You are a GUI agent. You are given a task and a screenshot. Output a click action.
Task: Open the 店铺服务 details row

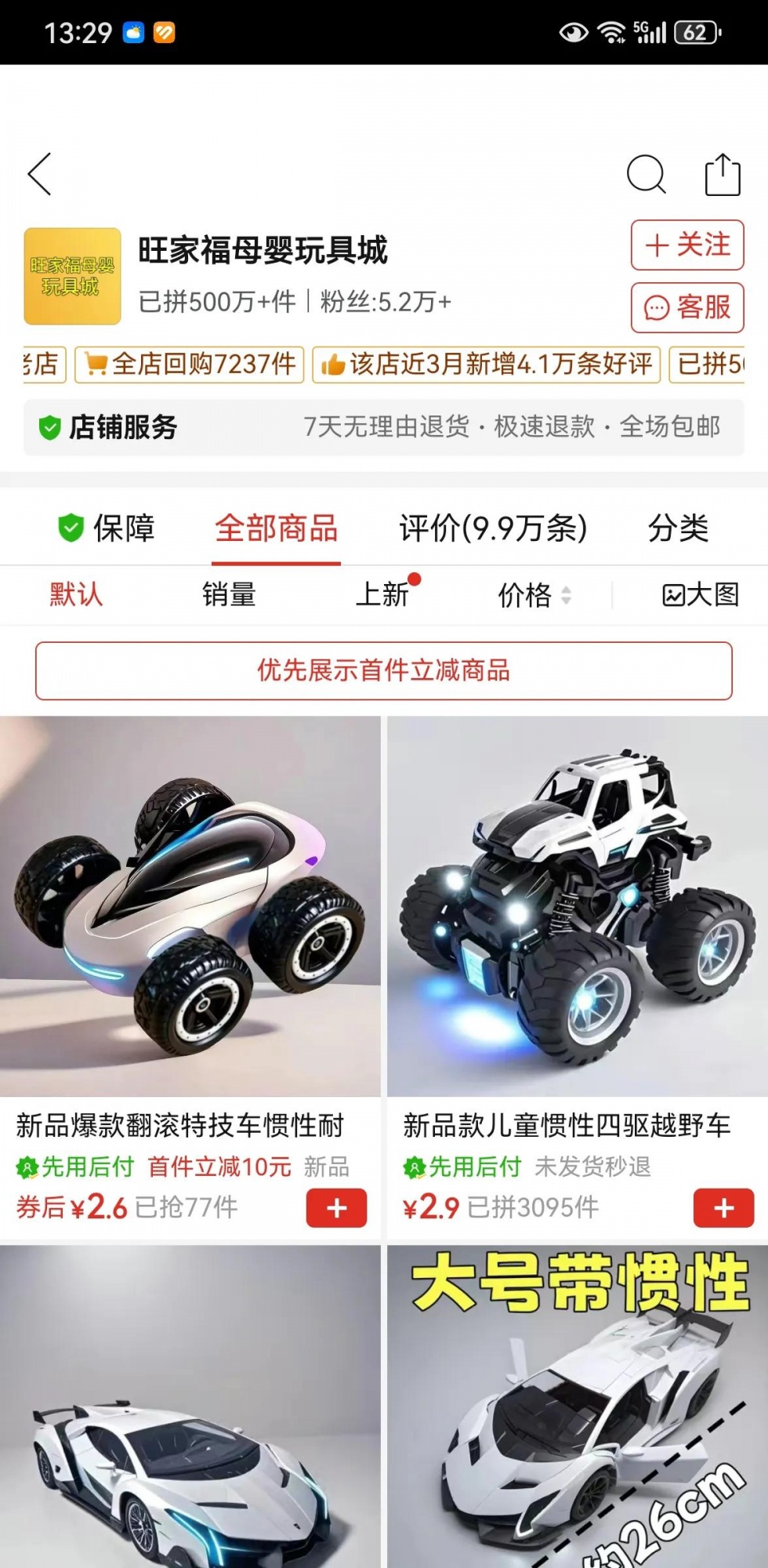[x=383, y=427]
